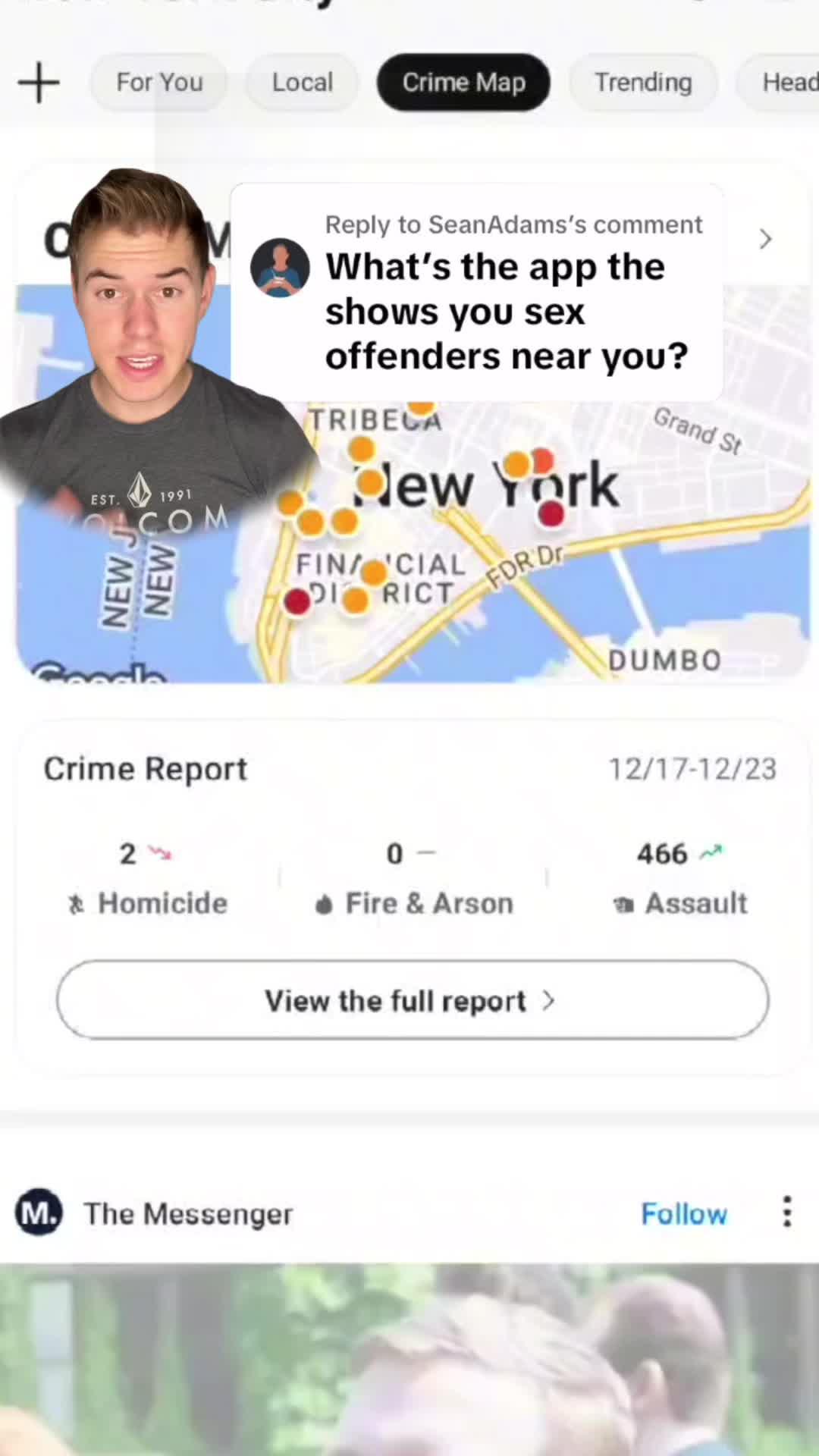Select the Crime Map tab

463,83
